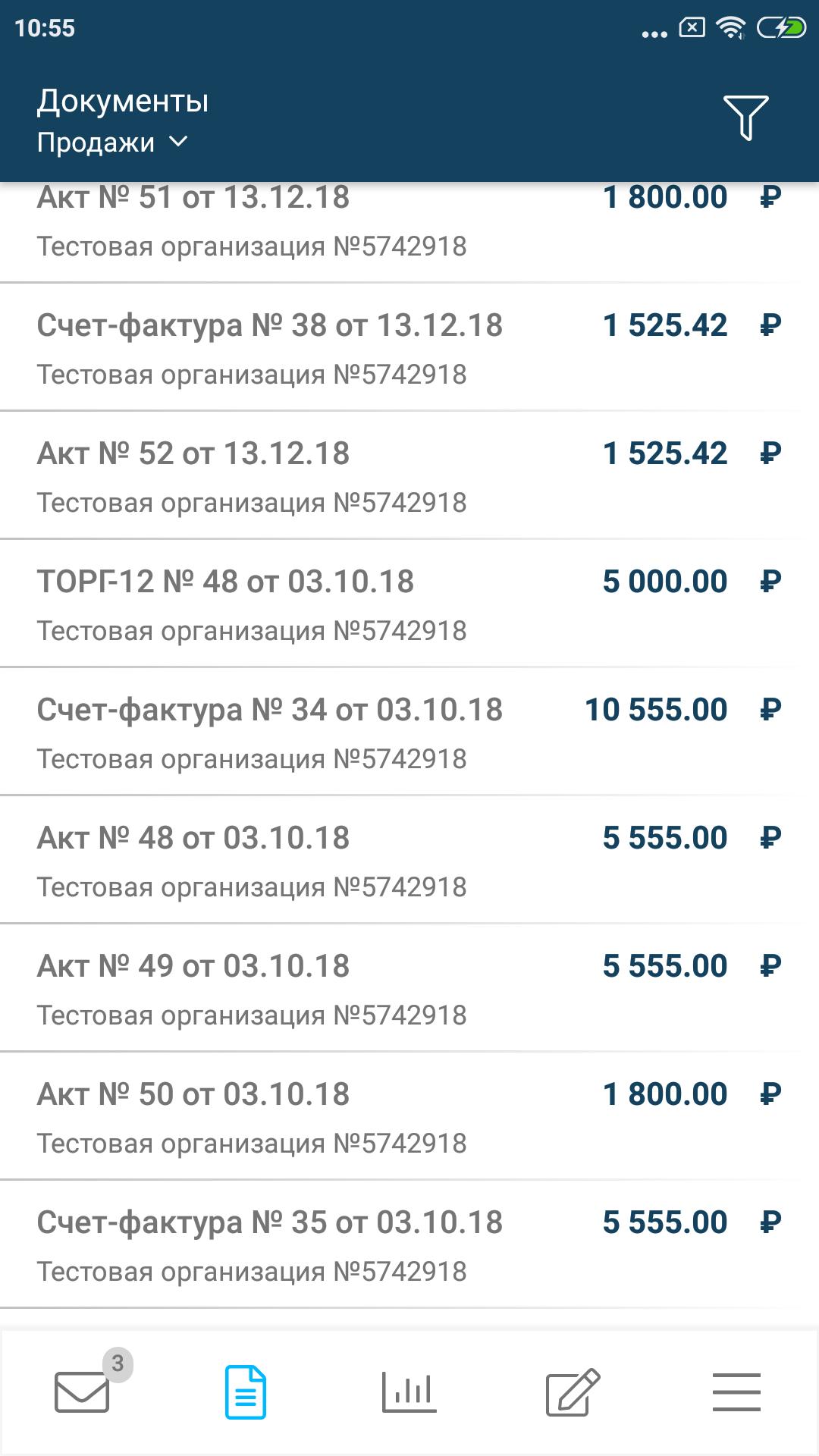Open Акт № 52 от 13.12.18
Screen dimensions: 819x1456
(x=409, y=475)
